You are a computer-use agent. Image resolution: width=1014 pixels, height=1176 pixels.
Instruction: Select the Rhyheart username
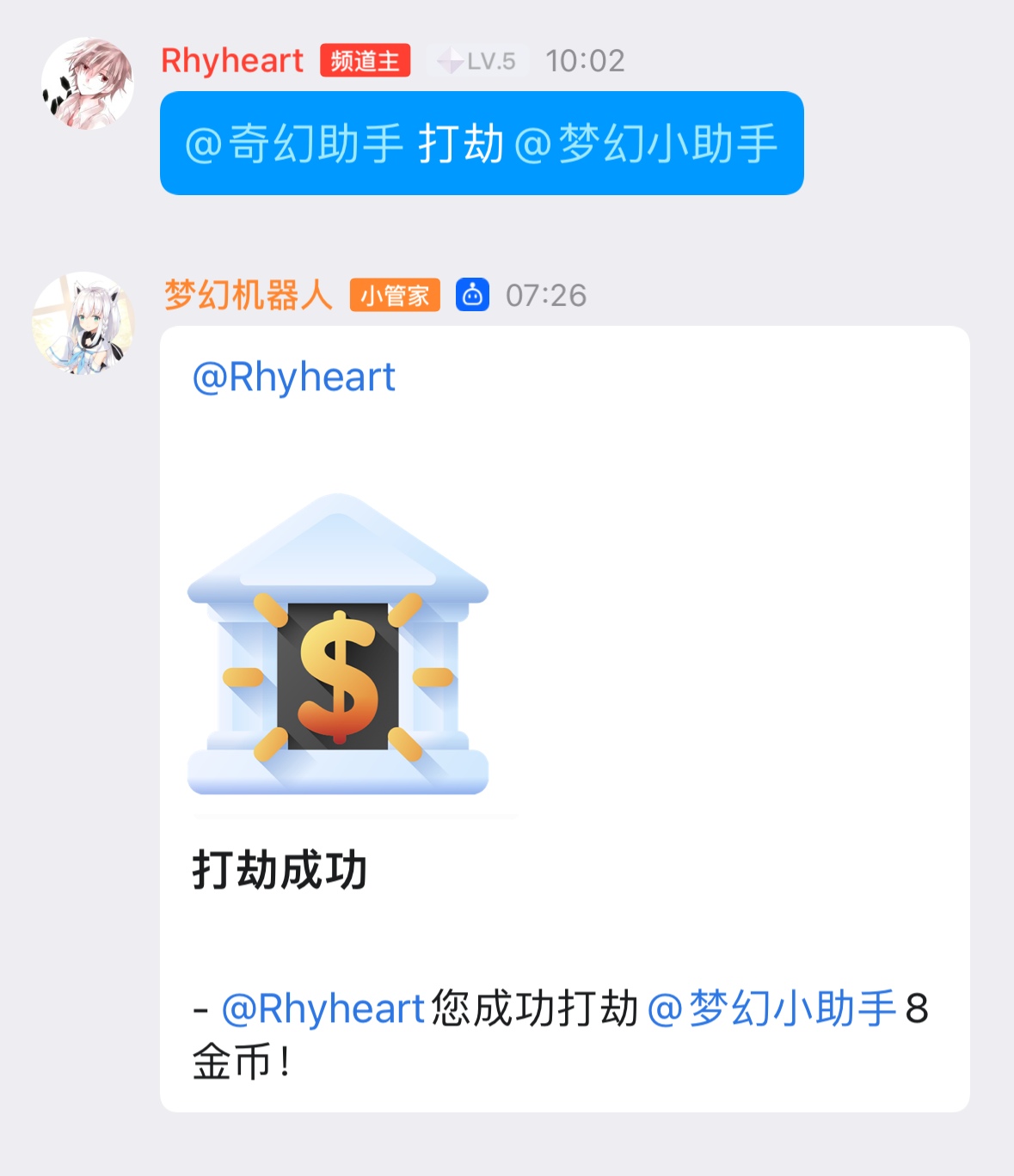coord(230,60)
